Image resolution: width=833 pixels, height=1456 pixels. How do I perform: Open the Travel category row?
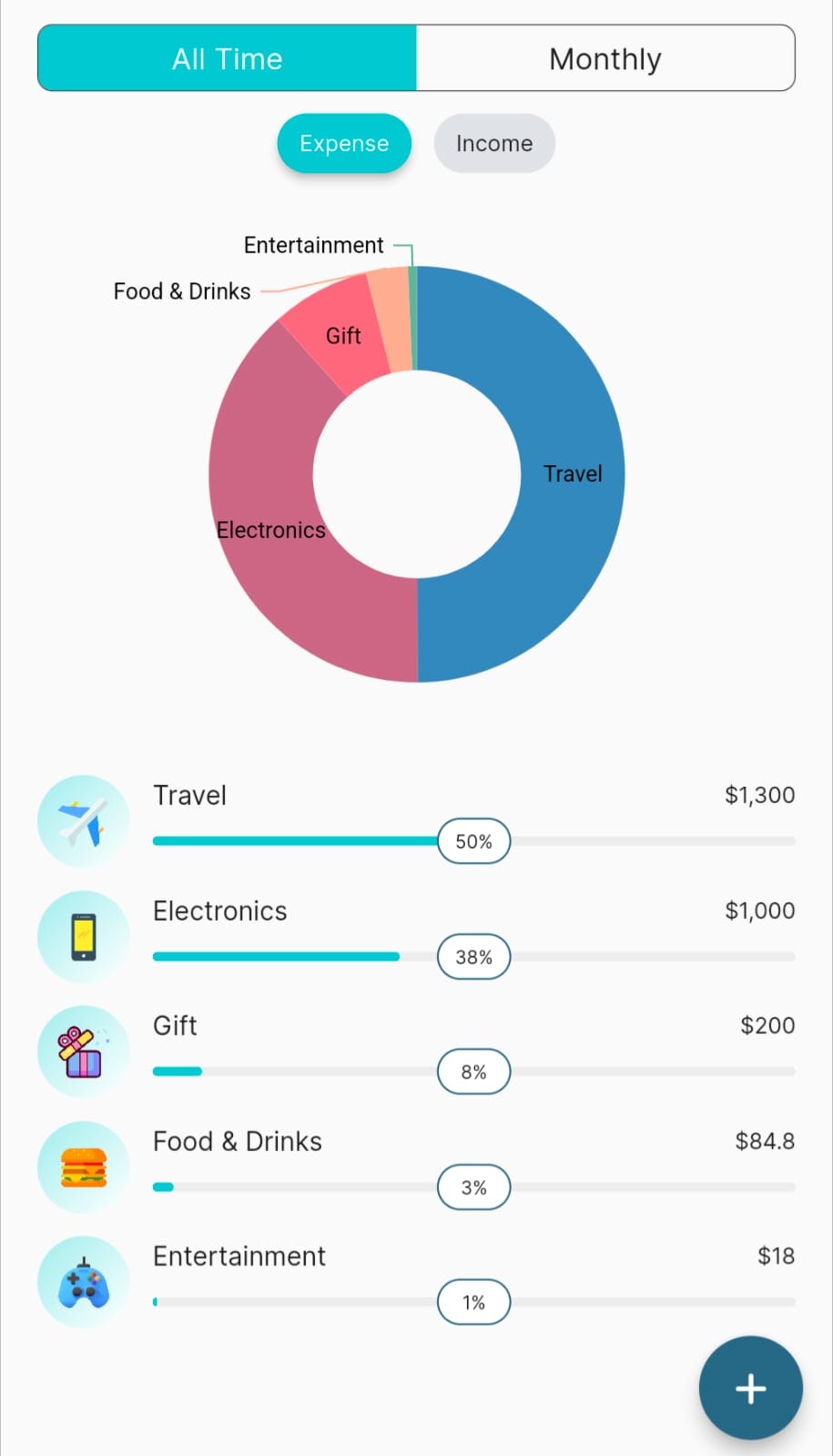click(x=416, y=820)
